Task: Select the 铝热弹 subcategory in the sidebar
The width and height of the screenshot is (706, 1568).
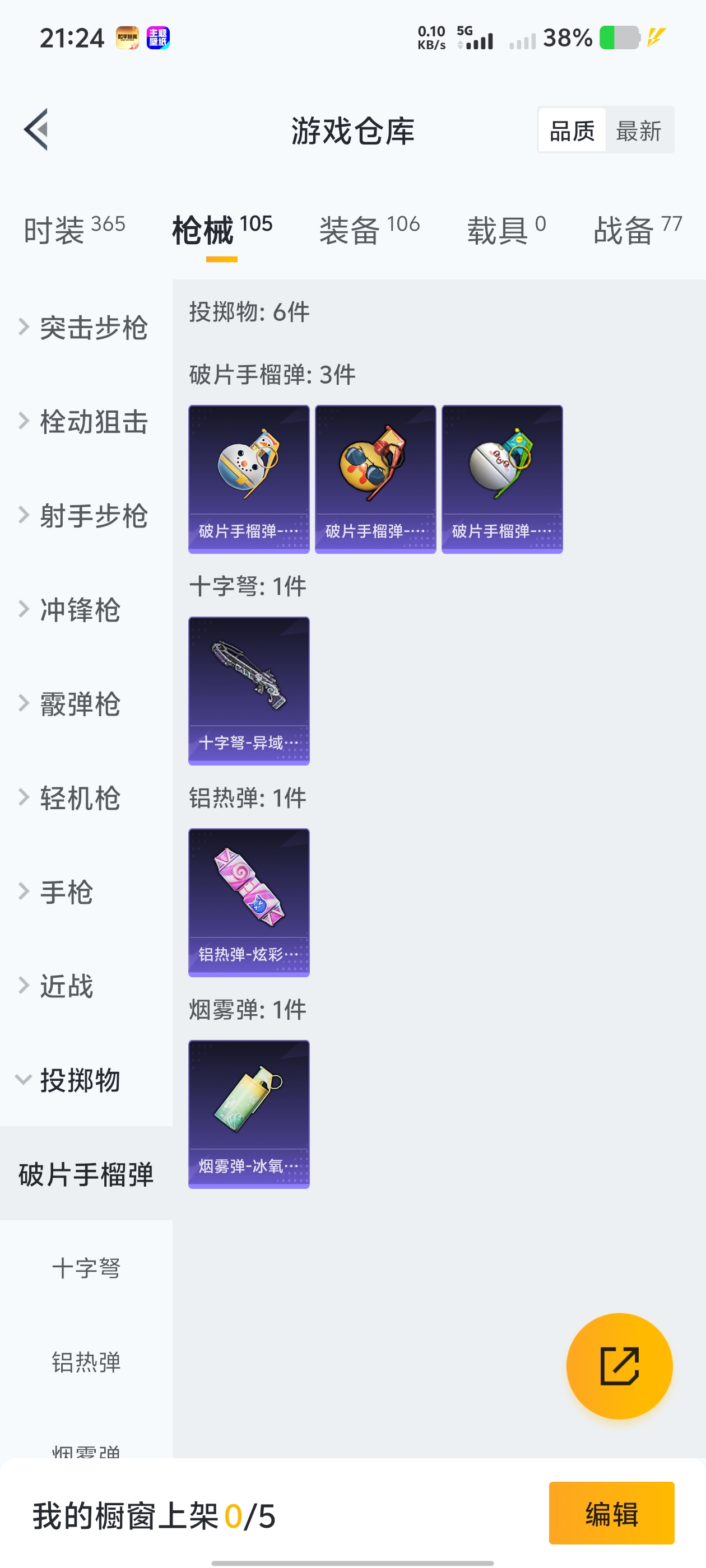Action: (x=86, y=1362)
